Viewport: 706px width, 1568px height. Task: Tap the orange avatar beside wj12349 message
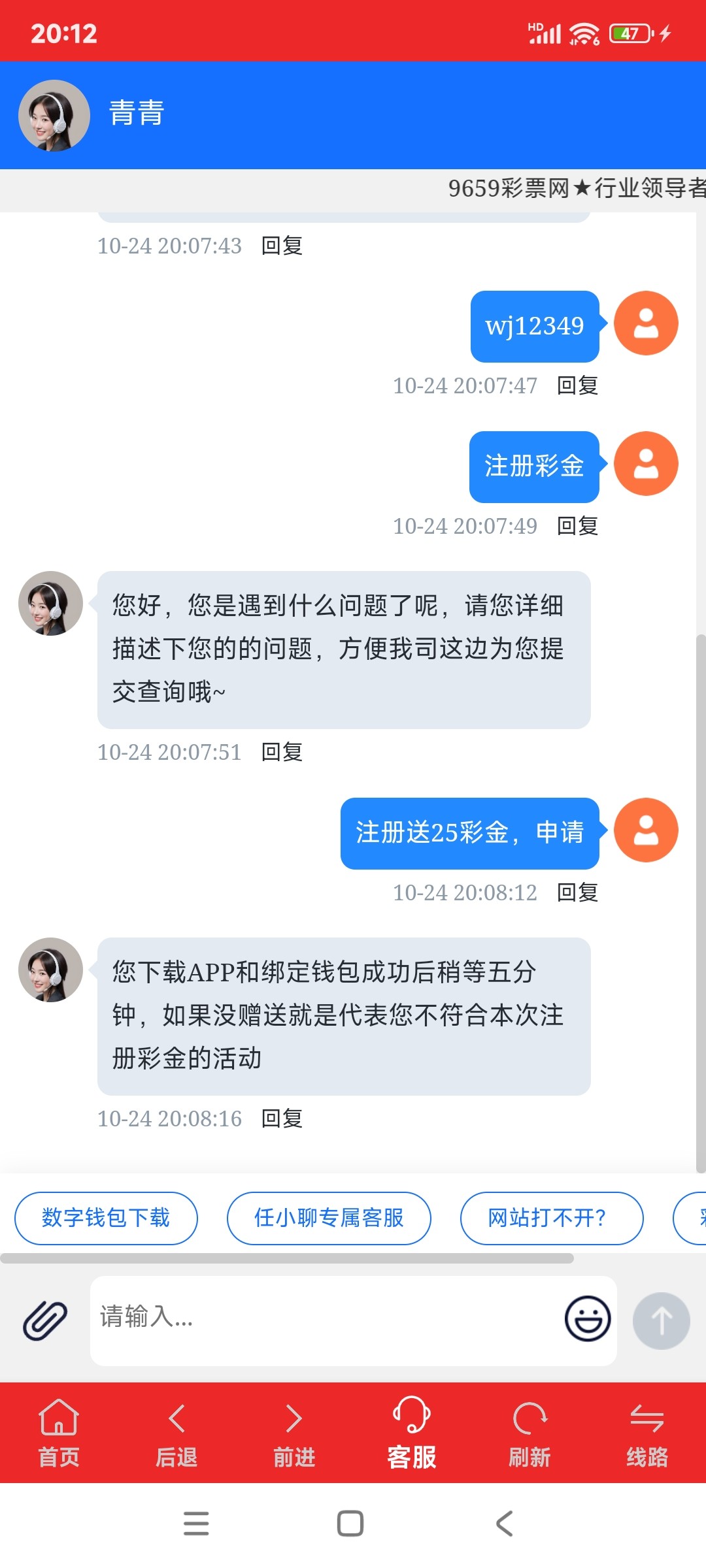point(646,323)
